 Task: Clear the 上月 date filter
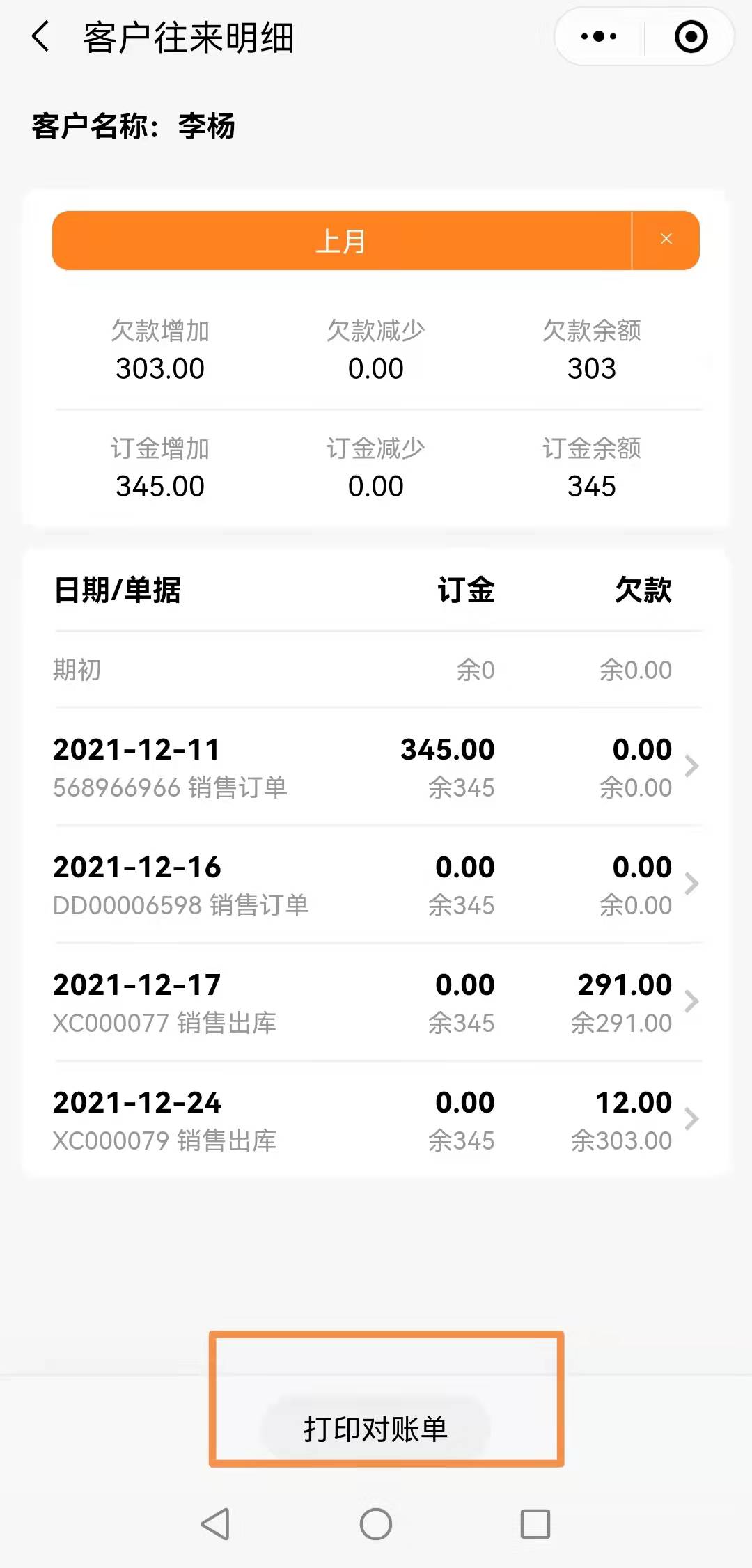coord(666,240)
